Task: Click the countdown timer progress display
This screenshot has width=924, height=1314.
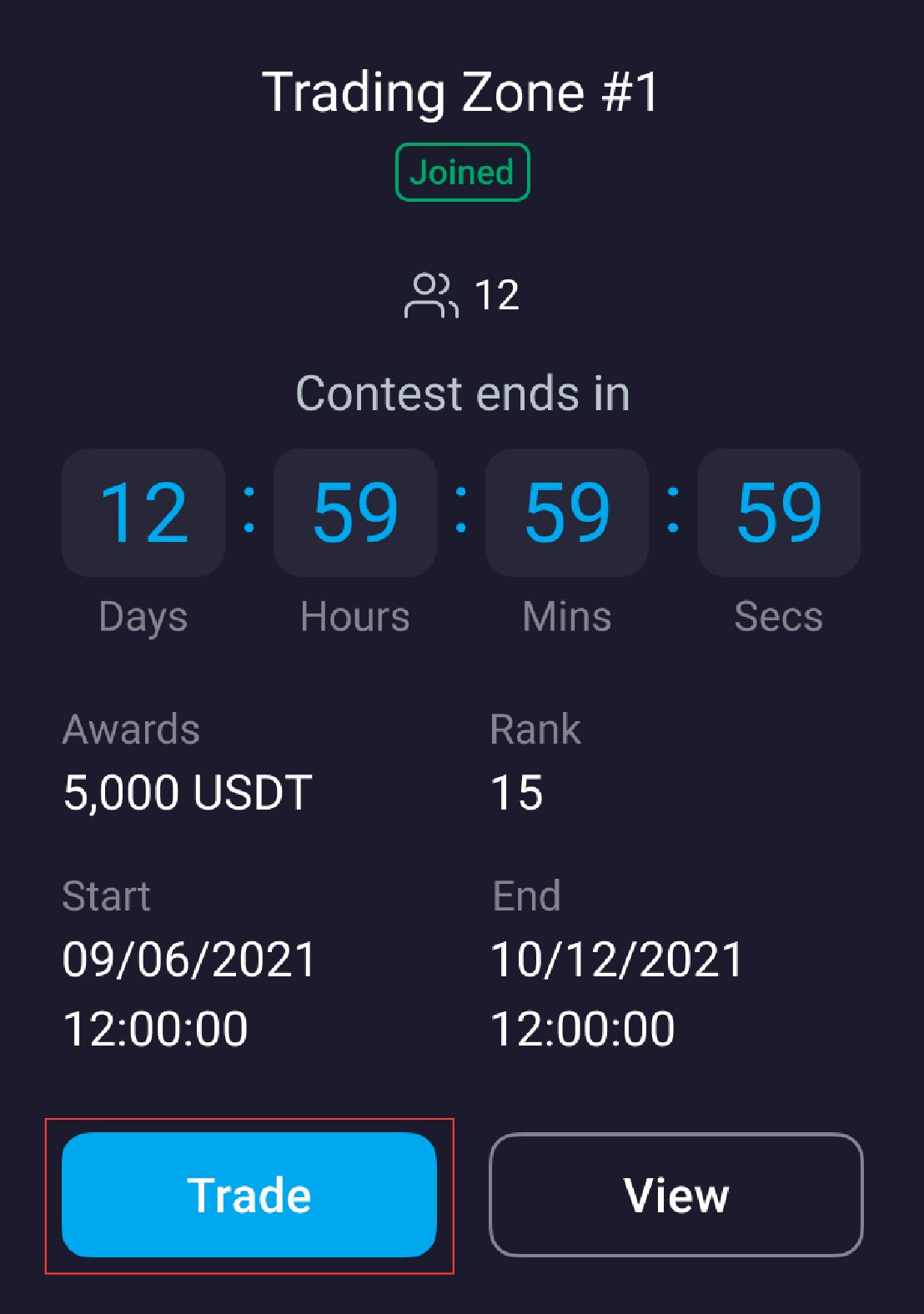Action: 462,512
